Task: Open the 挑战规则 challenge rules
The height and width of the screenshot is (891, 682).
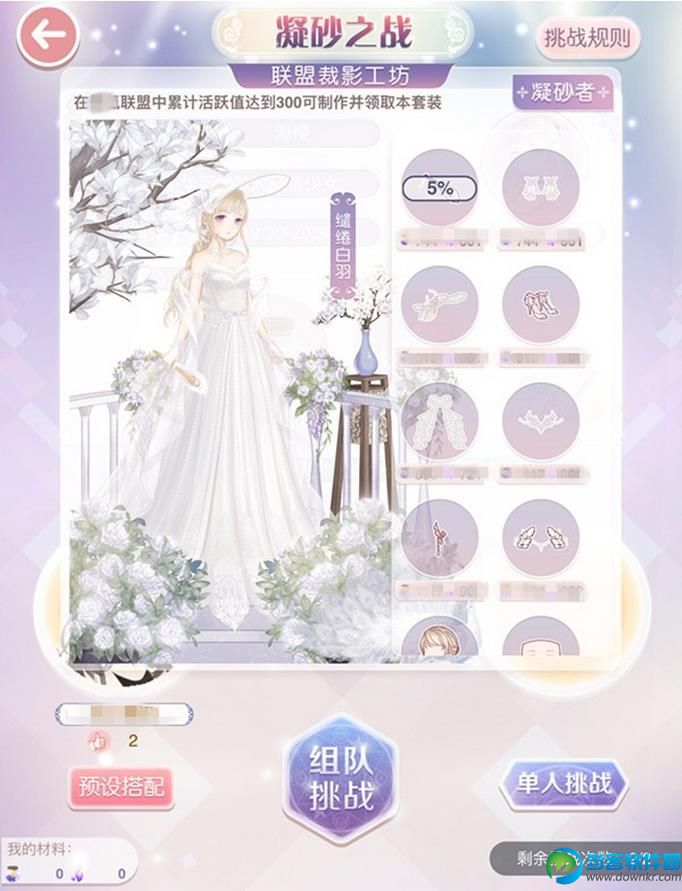Action: click(587, 39)
